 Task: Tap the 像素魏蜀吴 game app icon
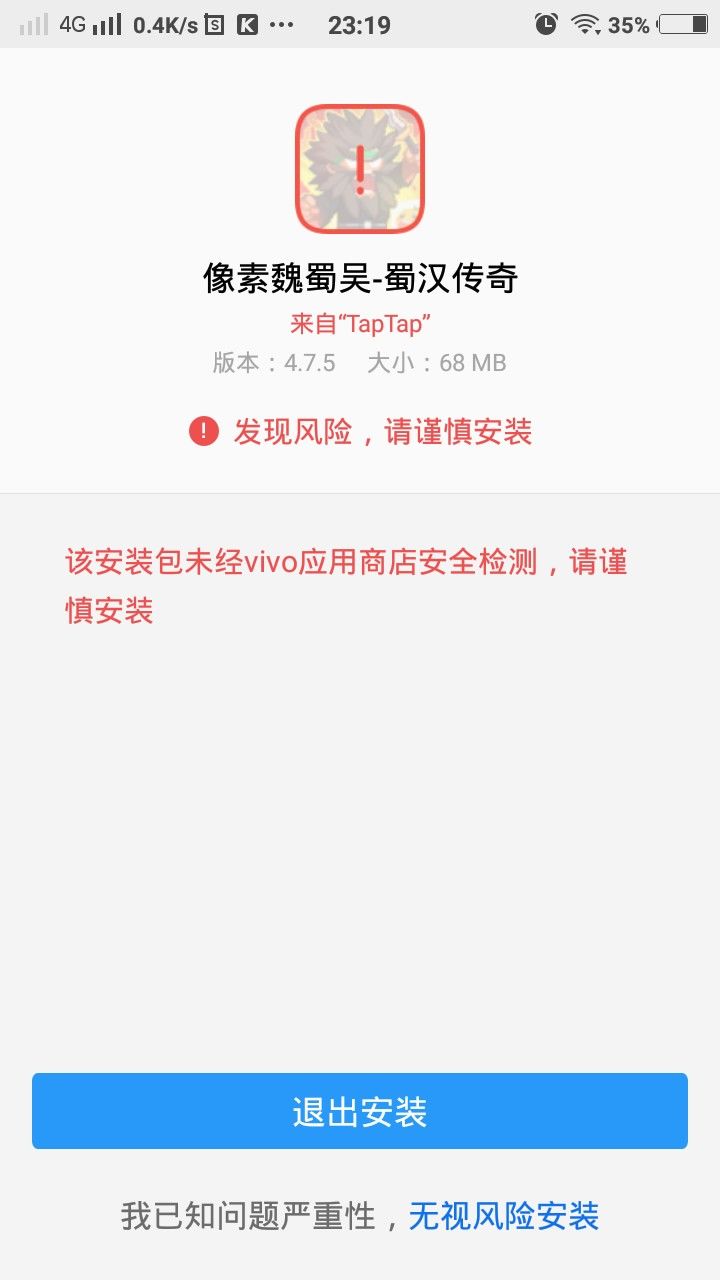360,170
